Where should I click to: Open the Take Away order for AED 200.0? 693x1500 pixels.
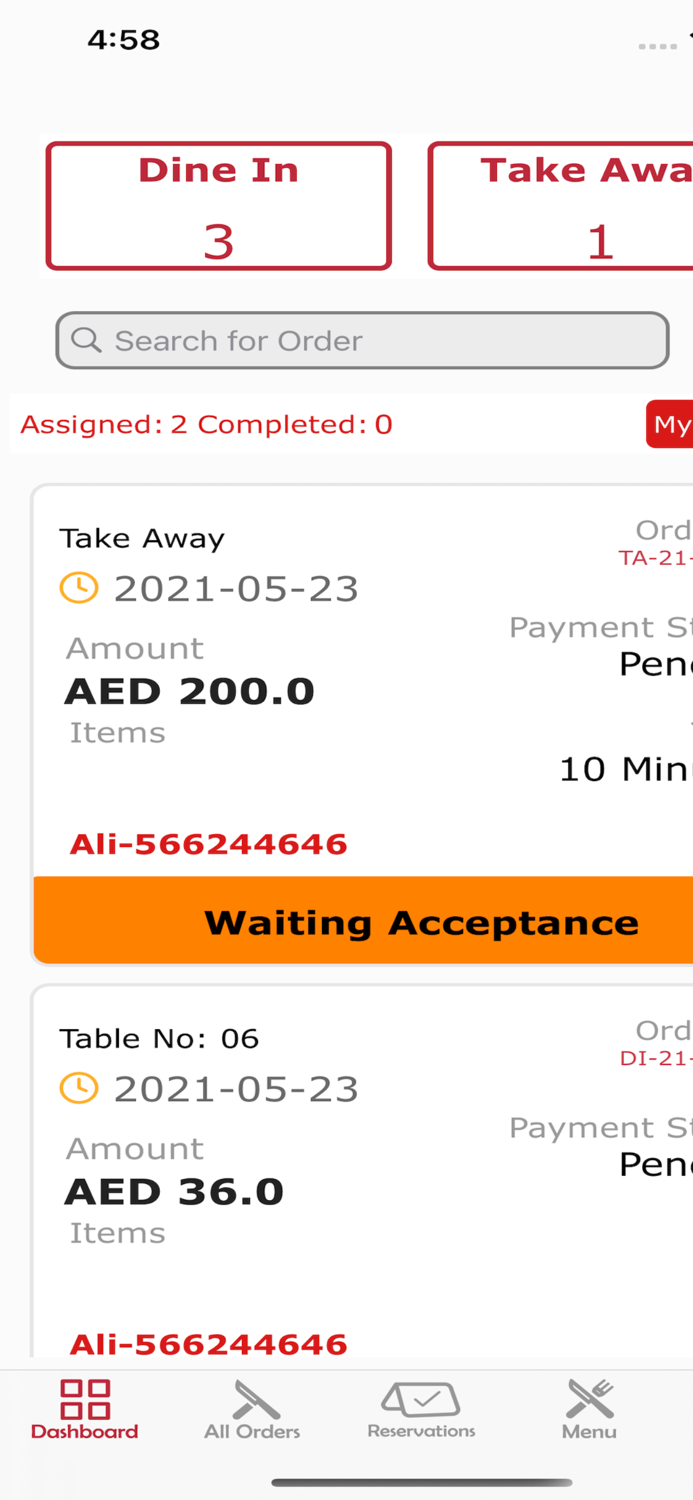tap(363, 680)
